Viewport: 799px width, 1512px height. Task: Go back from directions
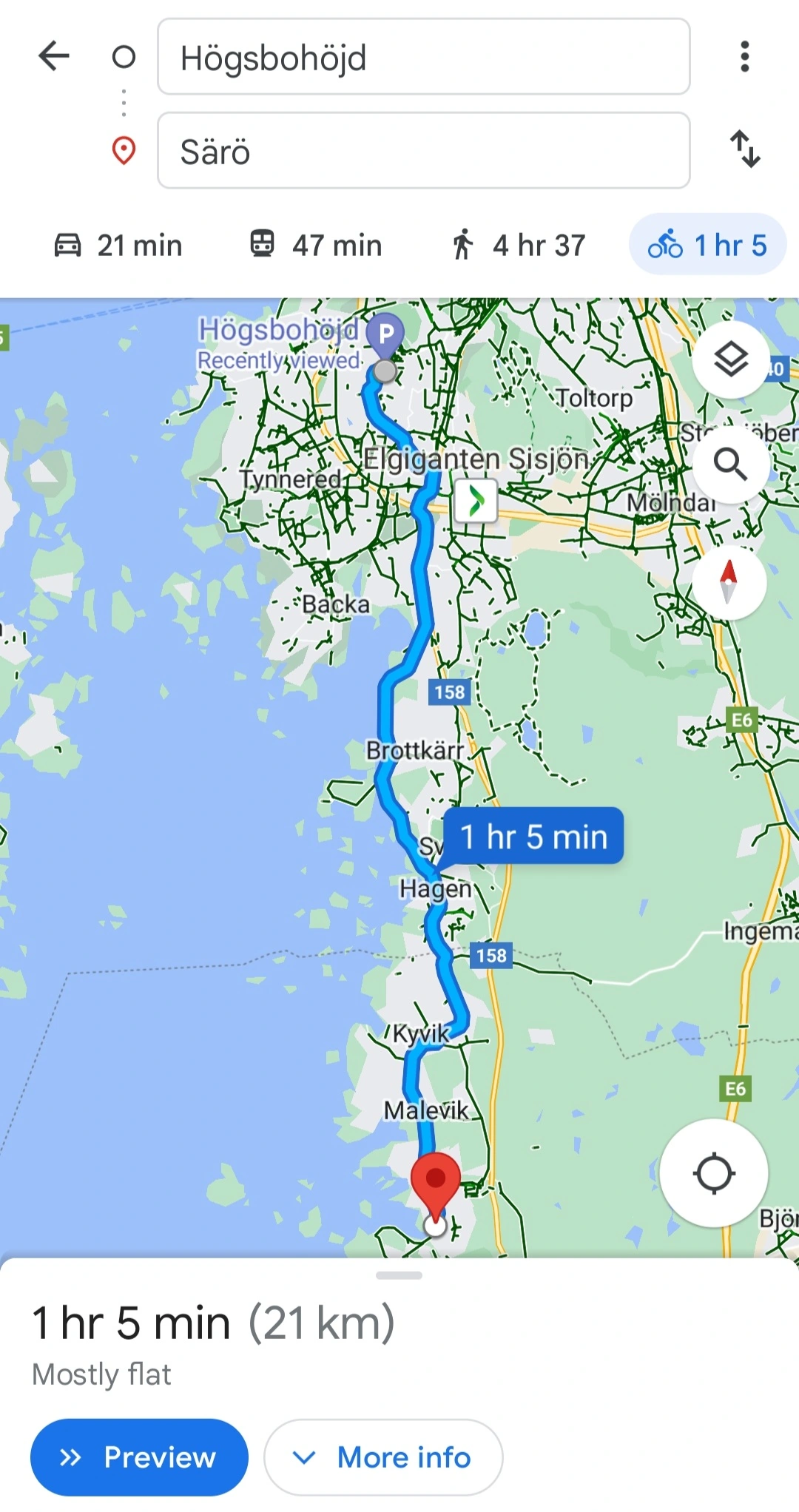tap(54, 56)
